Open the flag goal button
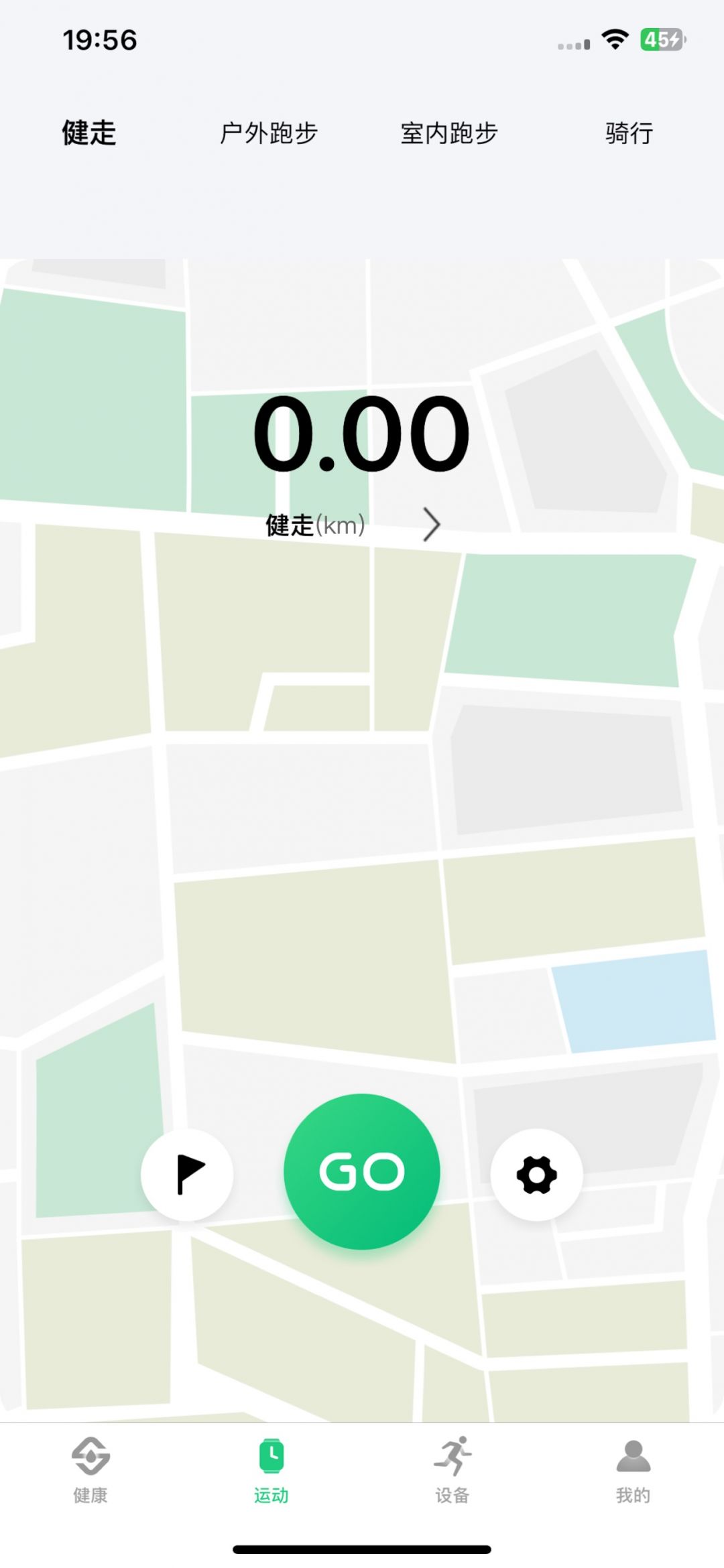The height and width of the screenshot is (1568, 724). [x=188, y=1174]
